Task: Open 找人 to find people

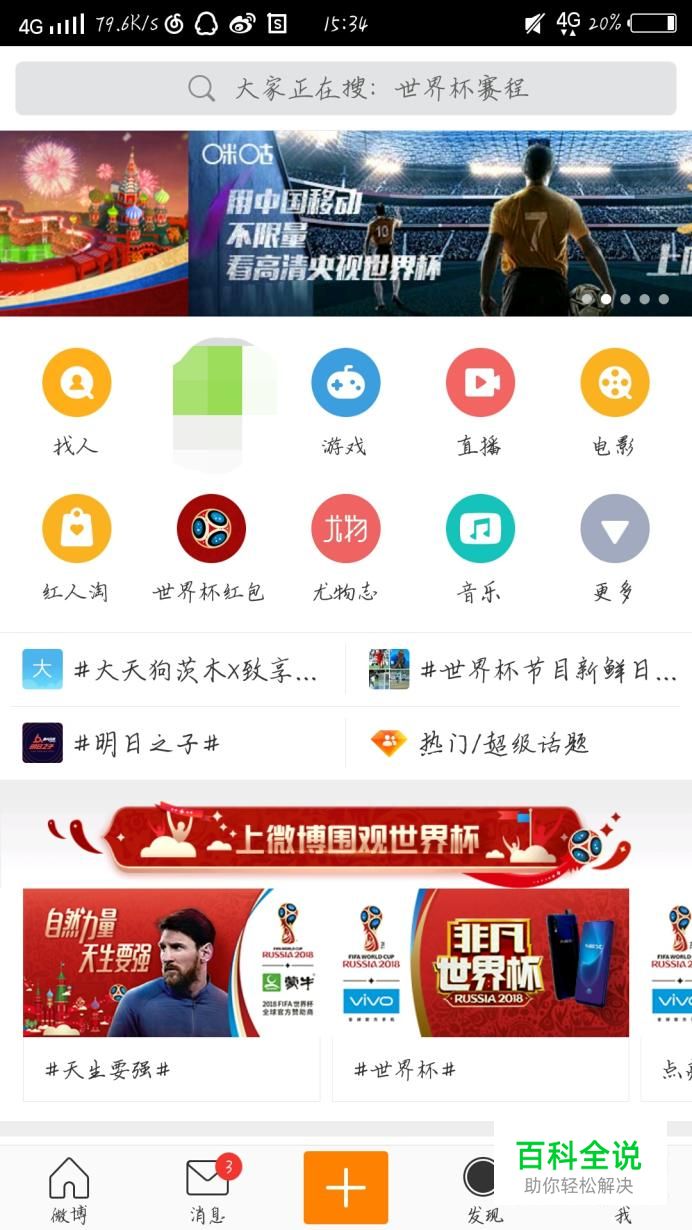Action: pos(76,400)
